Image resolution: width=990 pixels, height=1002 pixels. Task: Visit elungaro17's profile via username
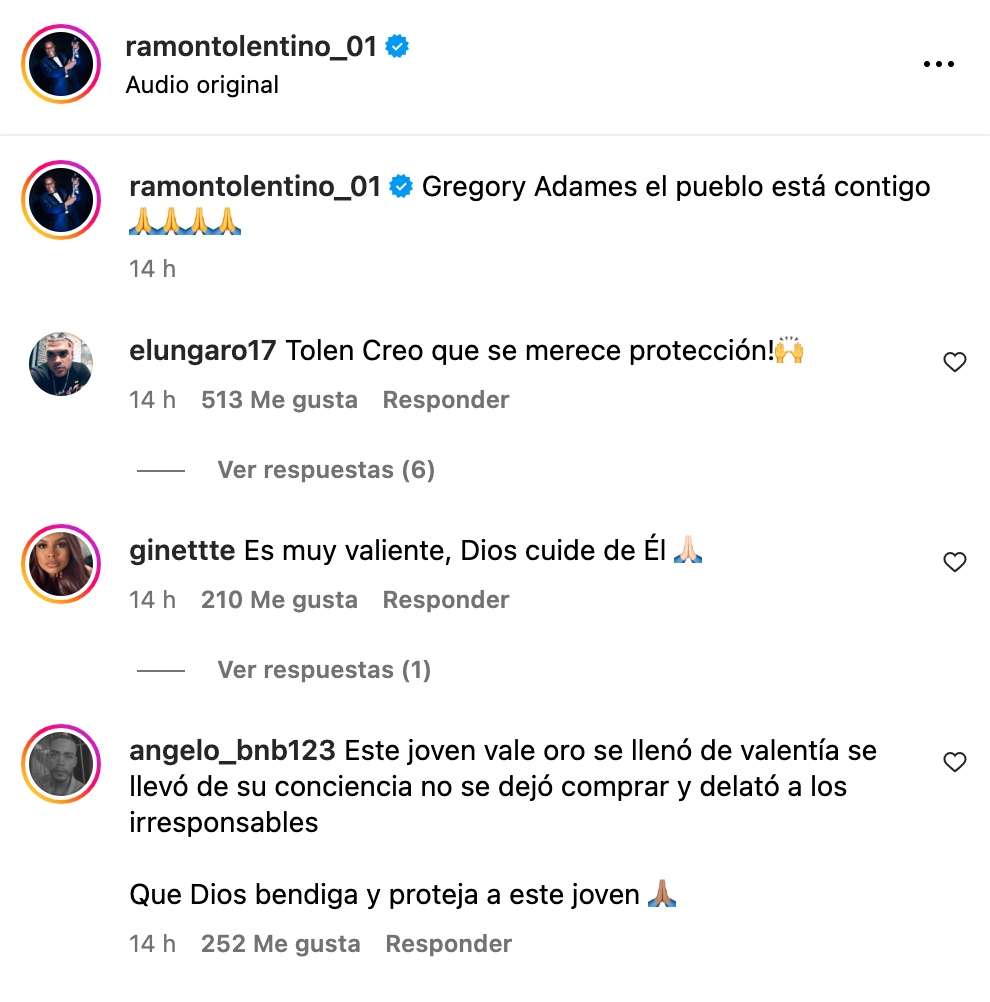pyautogui.click(x=203, y=351)
